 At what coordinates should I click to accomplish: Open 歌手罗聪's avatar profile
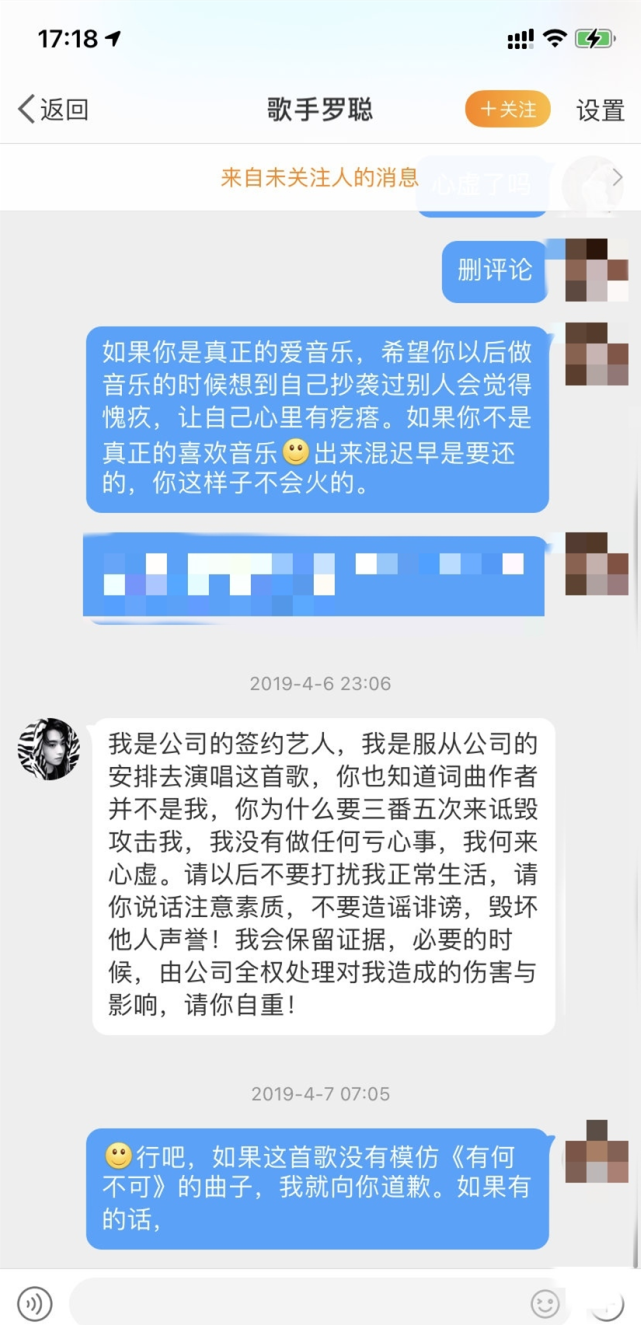pyautogui.click(x=48, y=749)
